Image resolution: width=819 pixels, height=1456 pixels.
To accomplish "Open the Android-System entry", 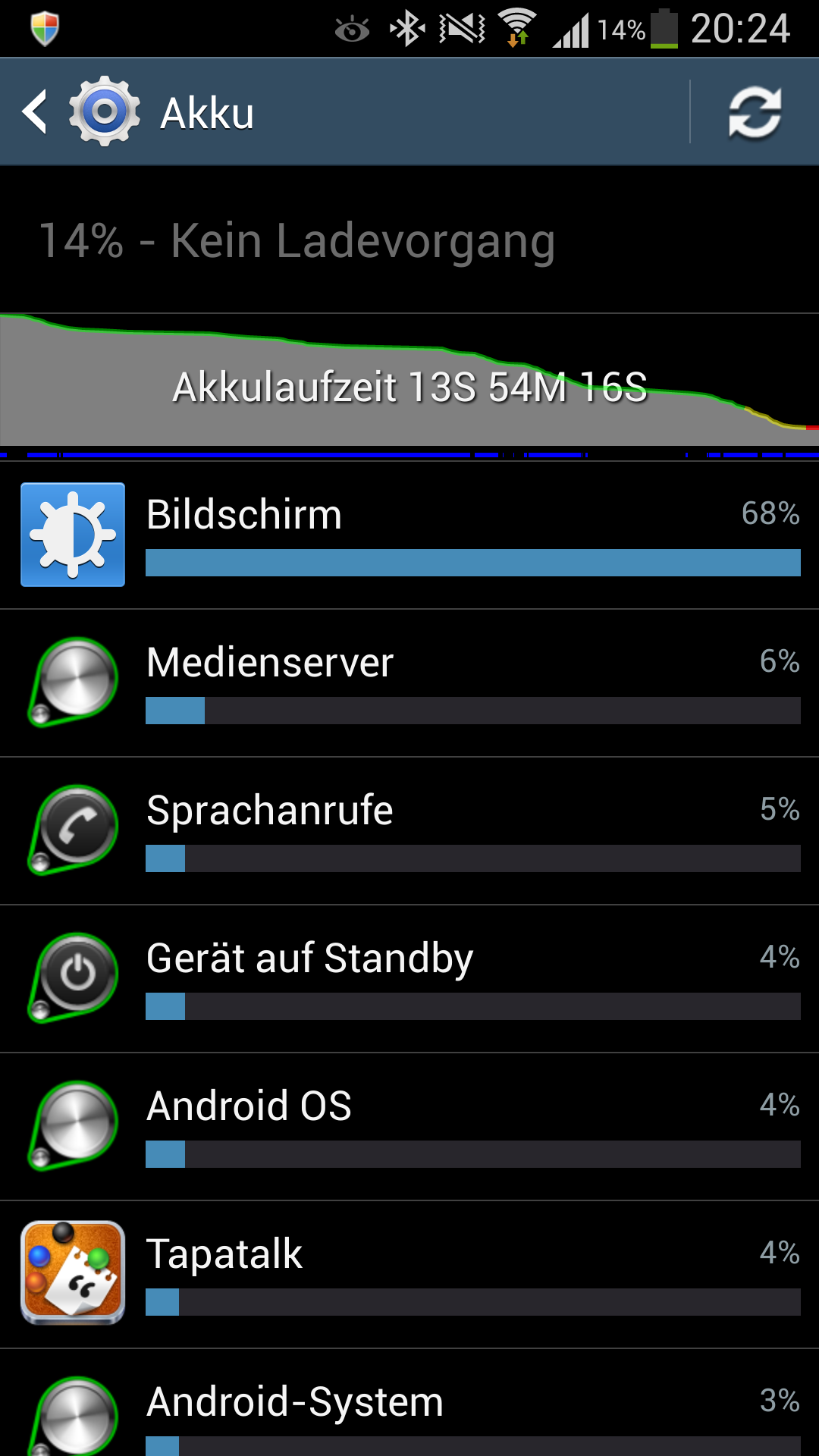I will click(409, 1403).
